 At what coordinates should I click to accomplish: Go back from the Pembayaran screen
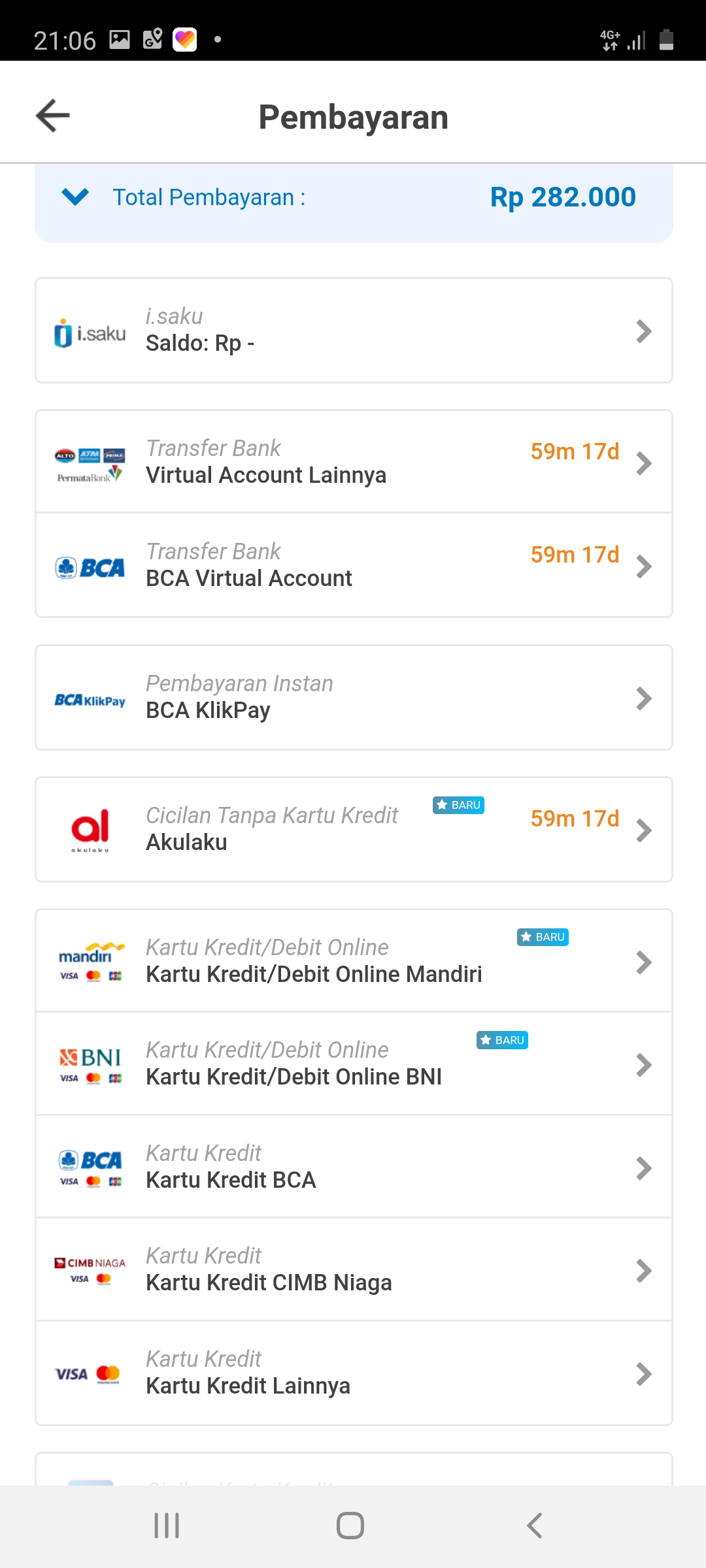(53, 116)
